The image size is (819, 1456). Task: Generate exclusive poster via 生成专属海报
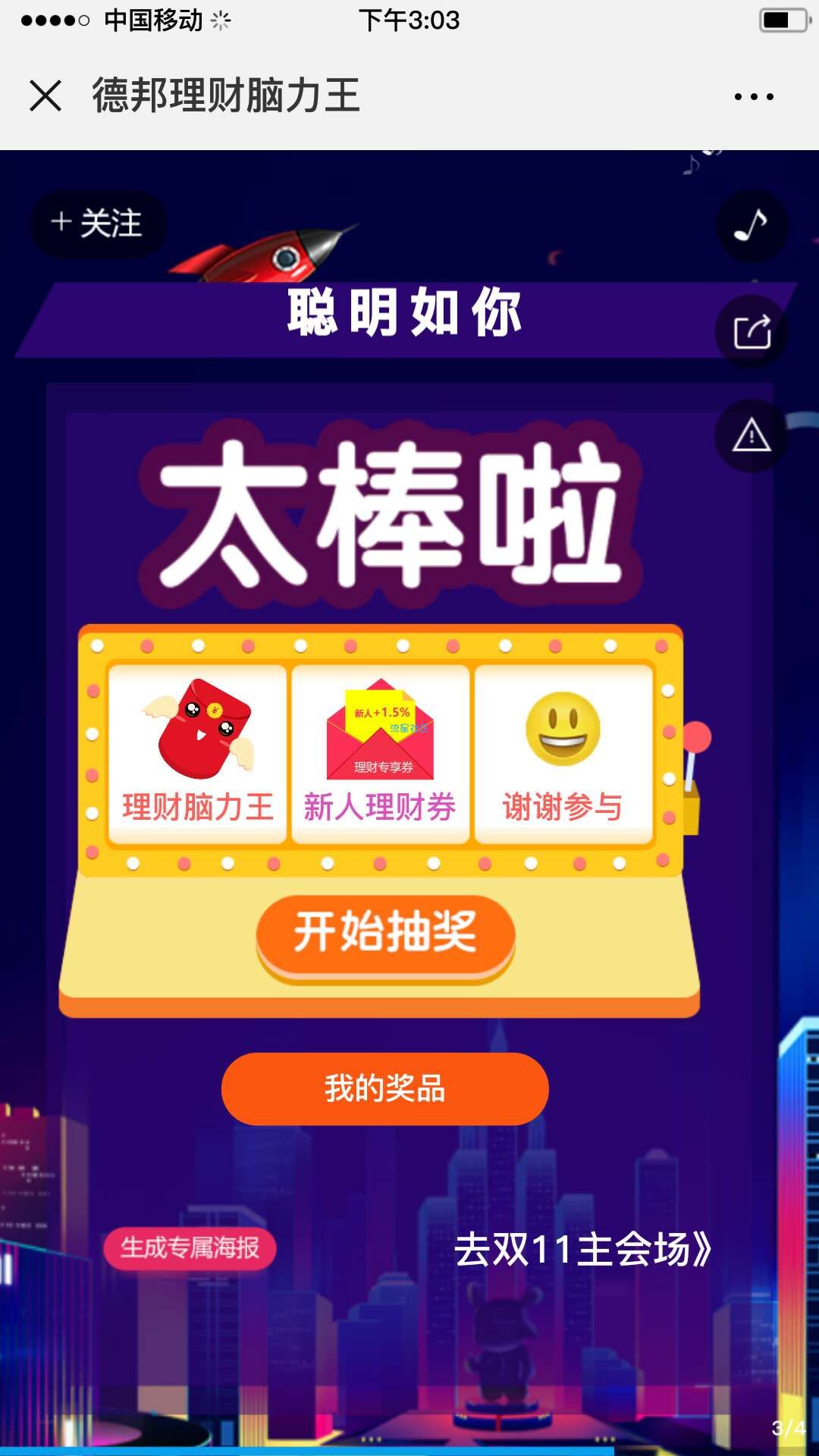click(190, 1247)
